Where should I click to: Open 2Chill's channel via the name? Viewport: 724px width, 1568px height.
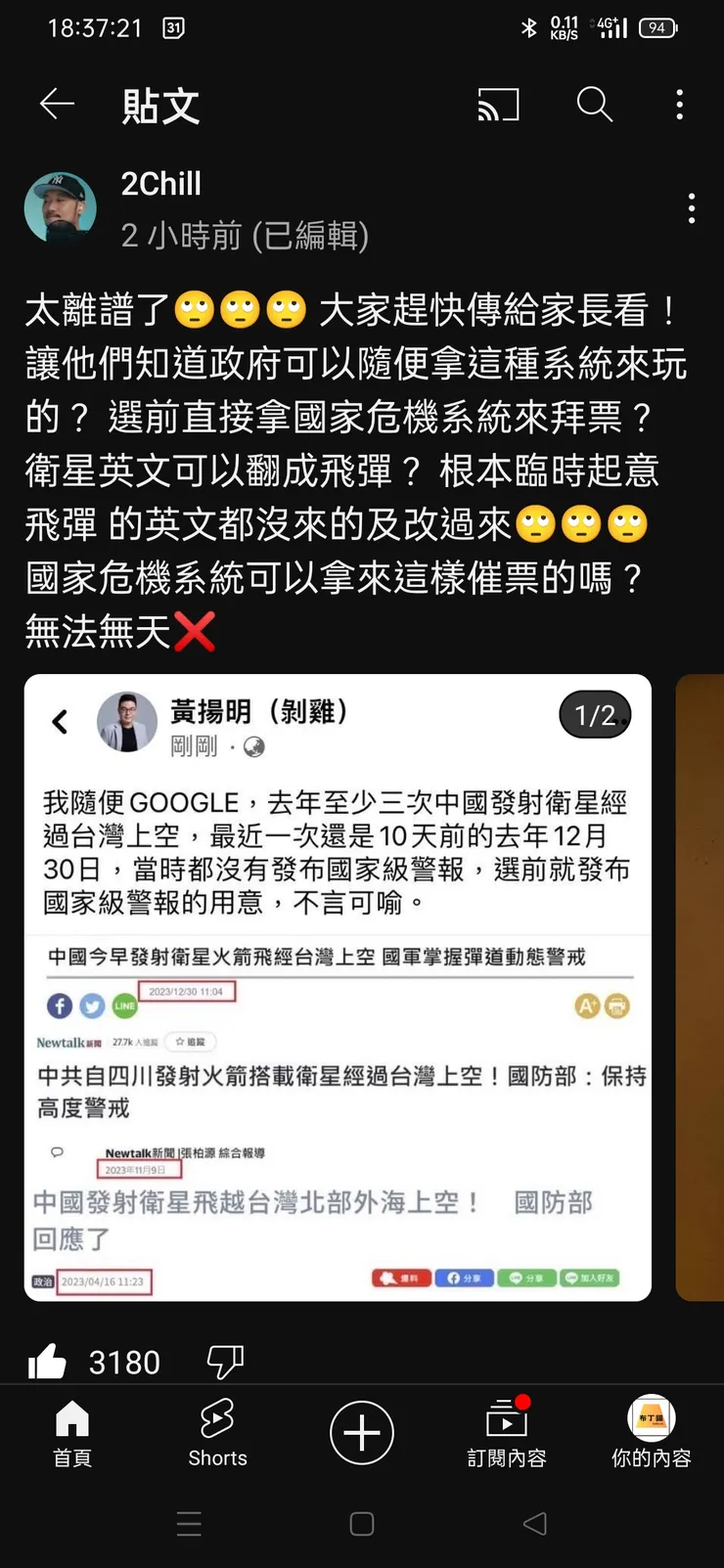click(x=160, y=184)
